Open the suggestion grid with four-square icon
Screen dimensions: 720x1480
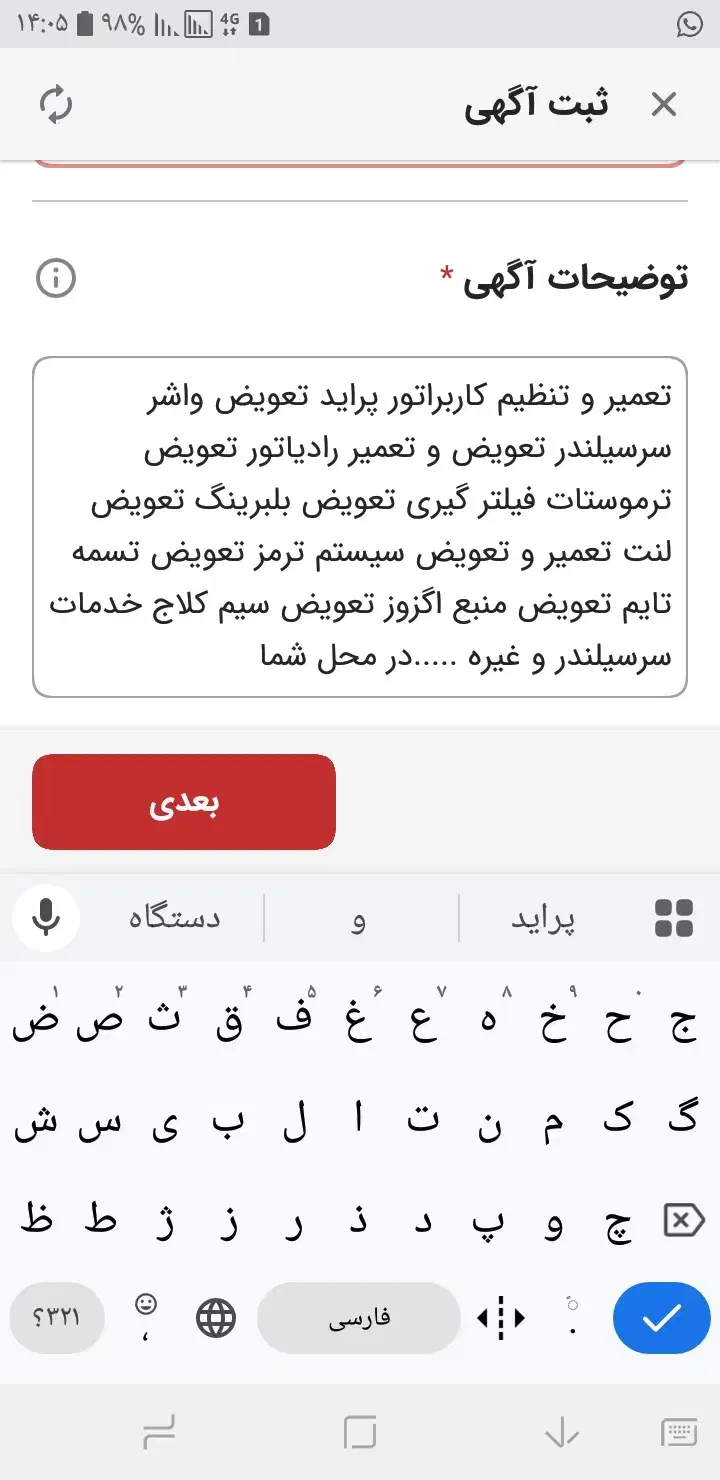(x=672, y=917)
